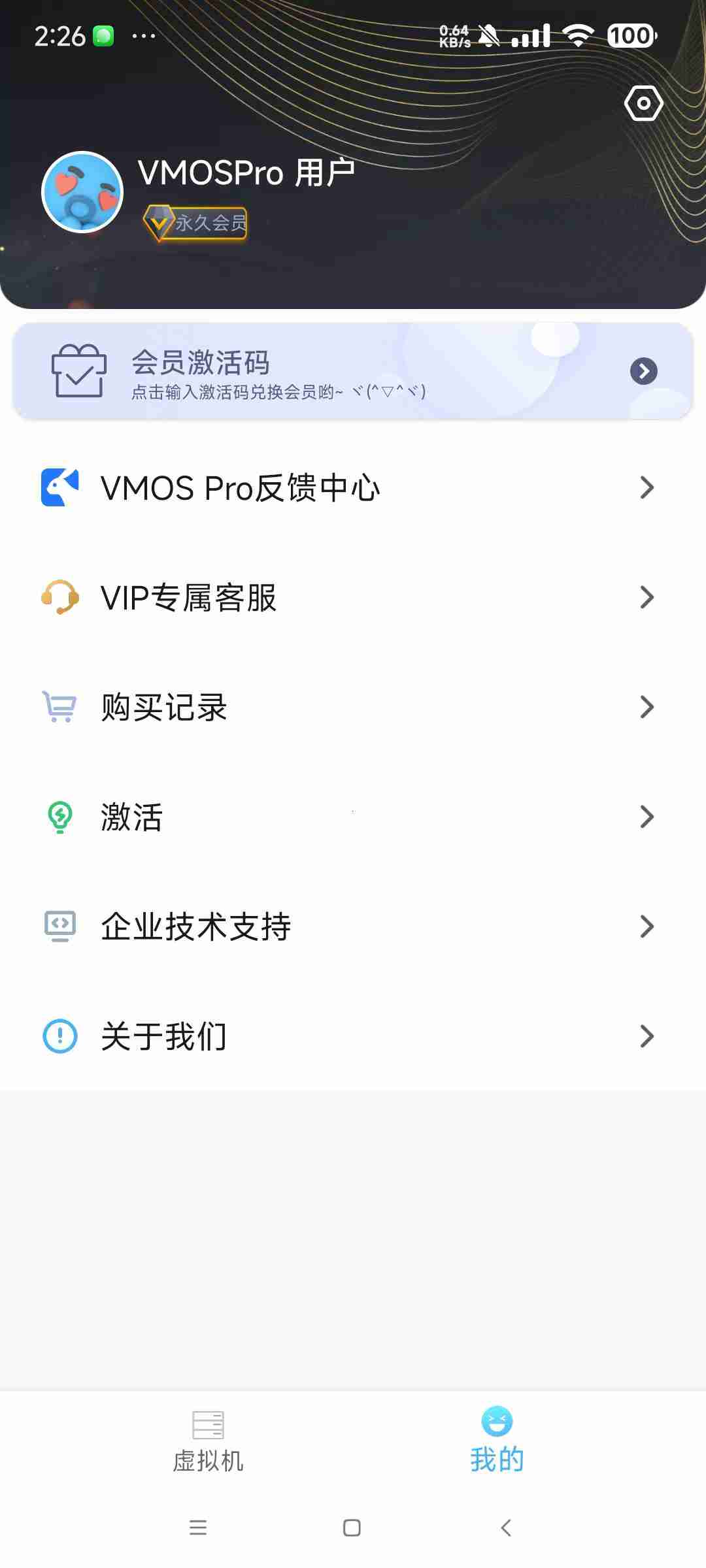Select the VMOS Pro feedback center icon
Image resolution: width=706 pixels, height=1568 pixels.
[x=59, y=487]
